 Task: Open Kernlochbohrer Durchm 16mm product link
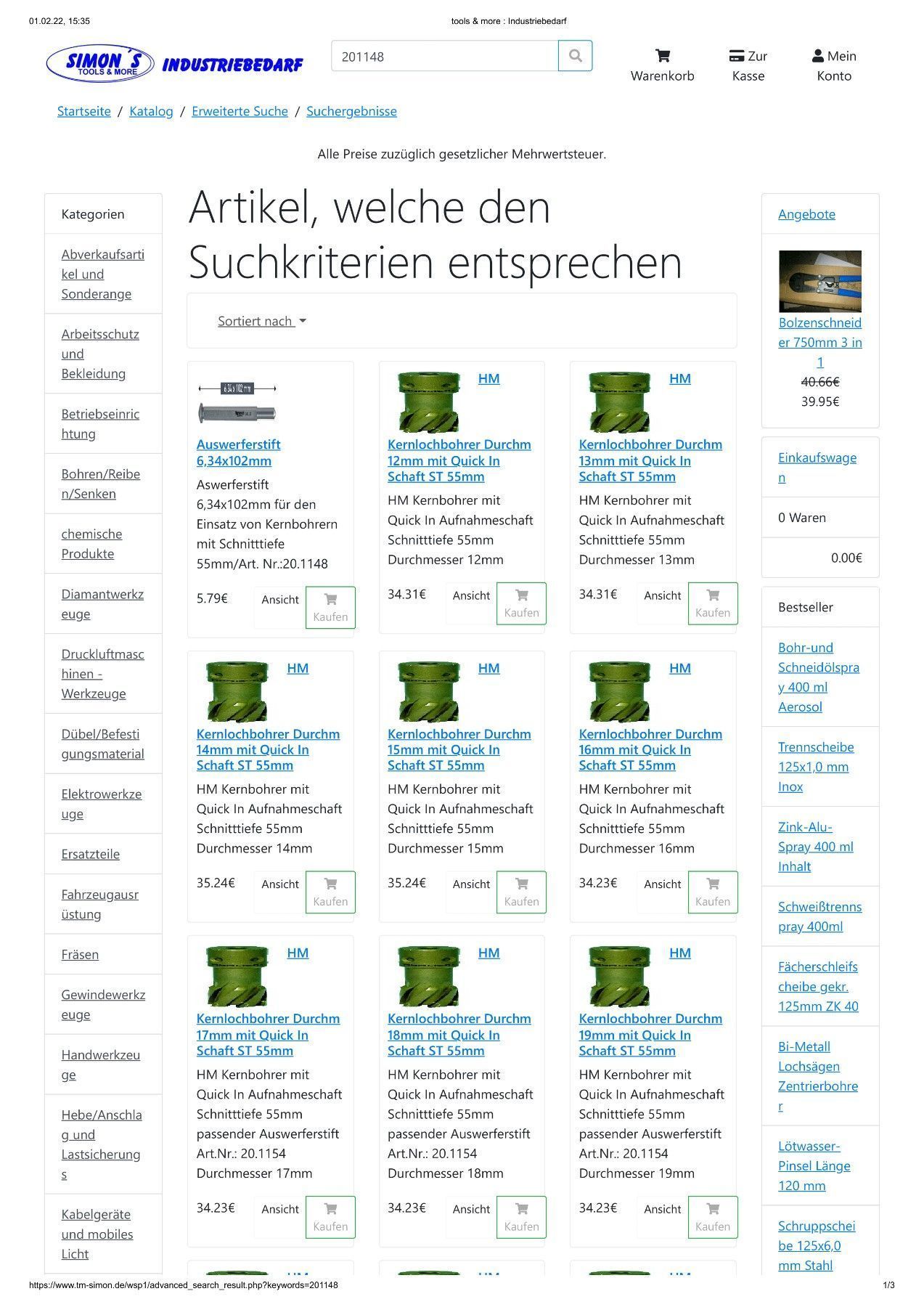[650, 749]
